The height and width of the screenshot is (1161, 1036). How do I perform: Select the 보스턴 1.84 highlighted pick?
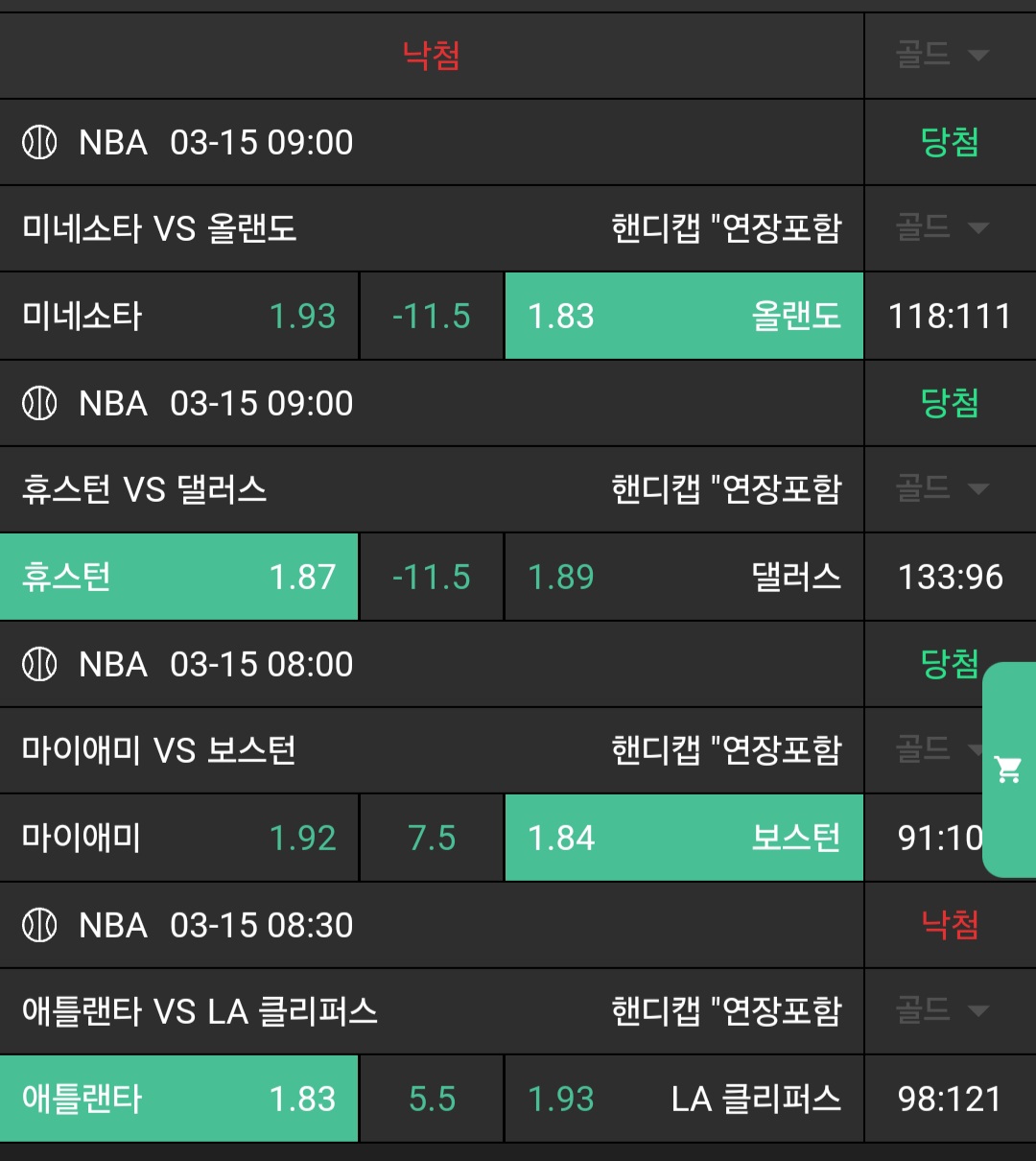(x=683, y=838)
